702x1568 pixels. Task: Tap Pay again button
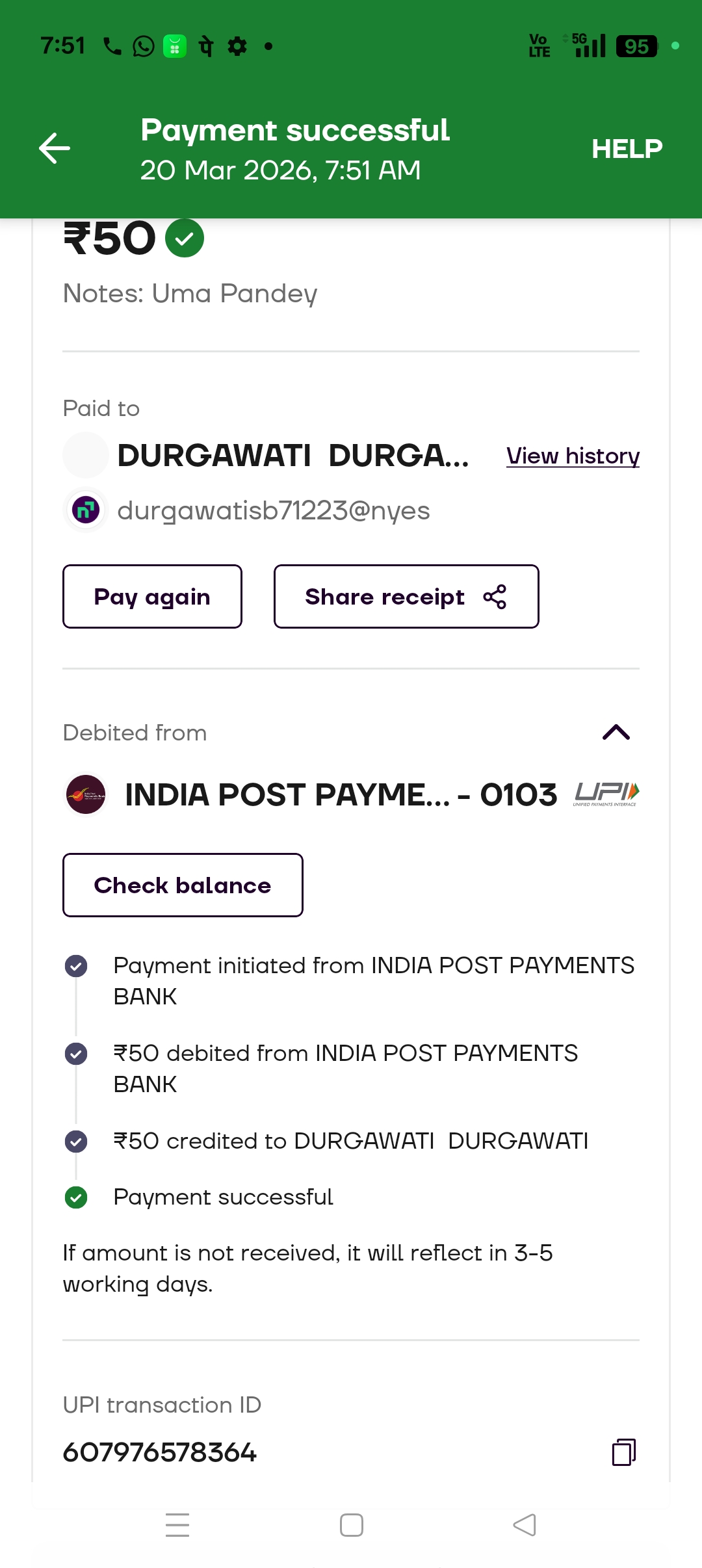click(152, 597)
